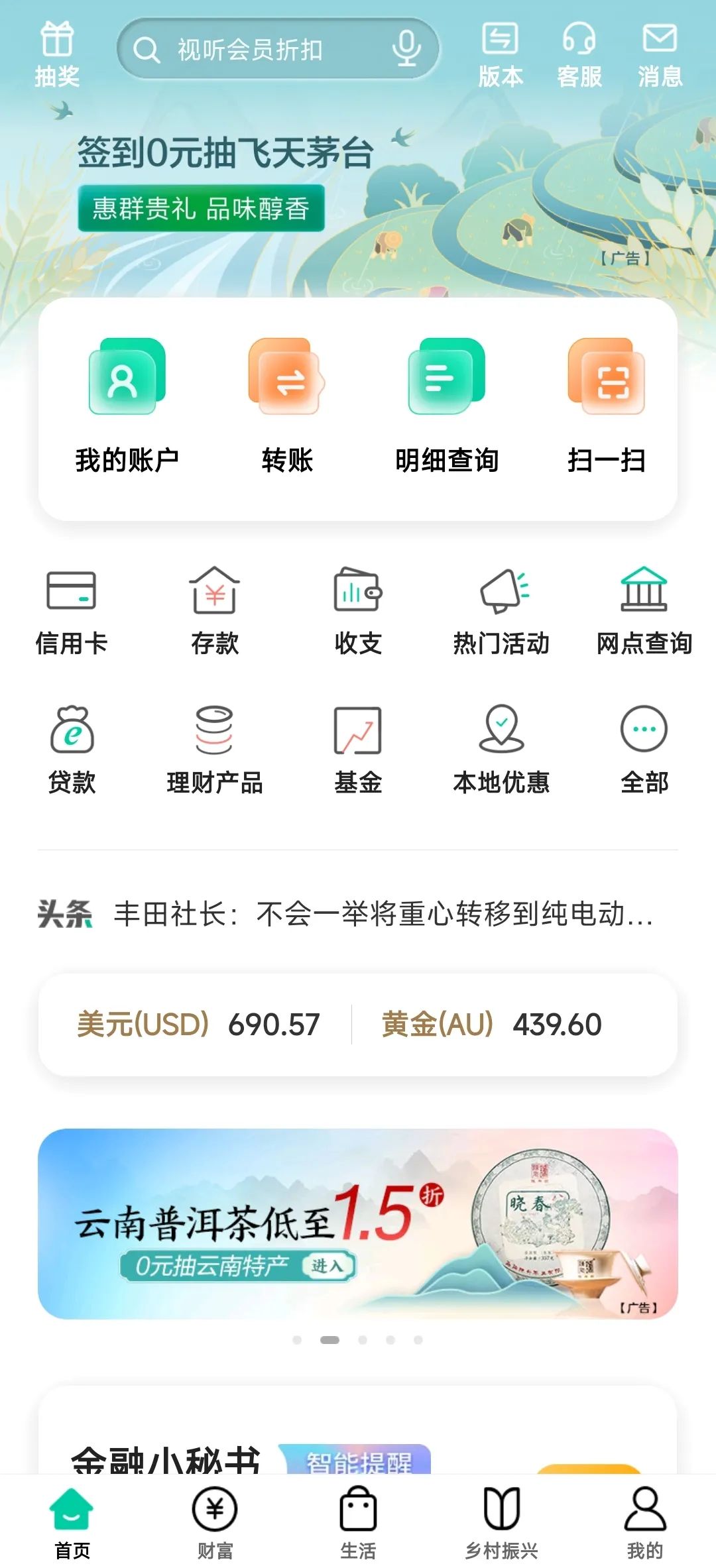
Task: Open 基金 funds
Action: [x=358, y=750]
